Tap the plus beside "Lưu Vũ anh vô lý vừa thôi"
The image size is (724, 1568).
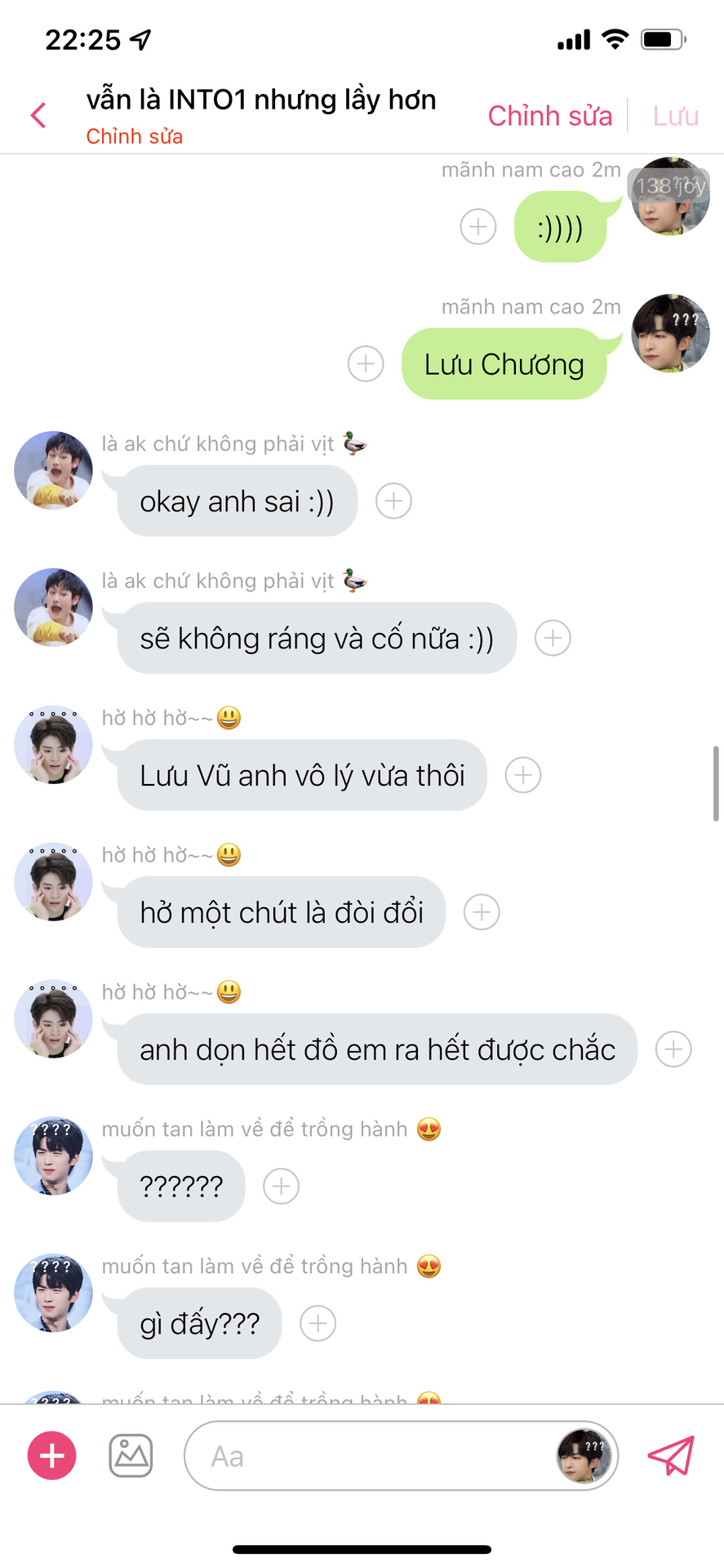pyautogui.click(x=523, y=775)
